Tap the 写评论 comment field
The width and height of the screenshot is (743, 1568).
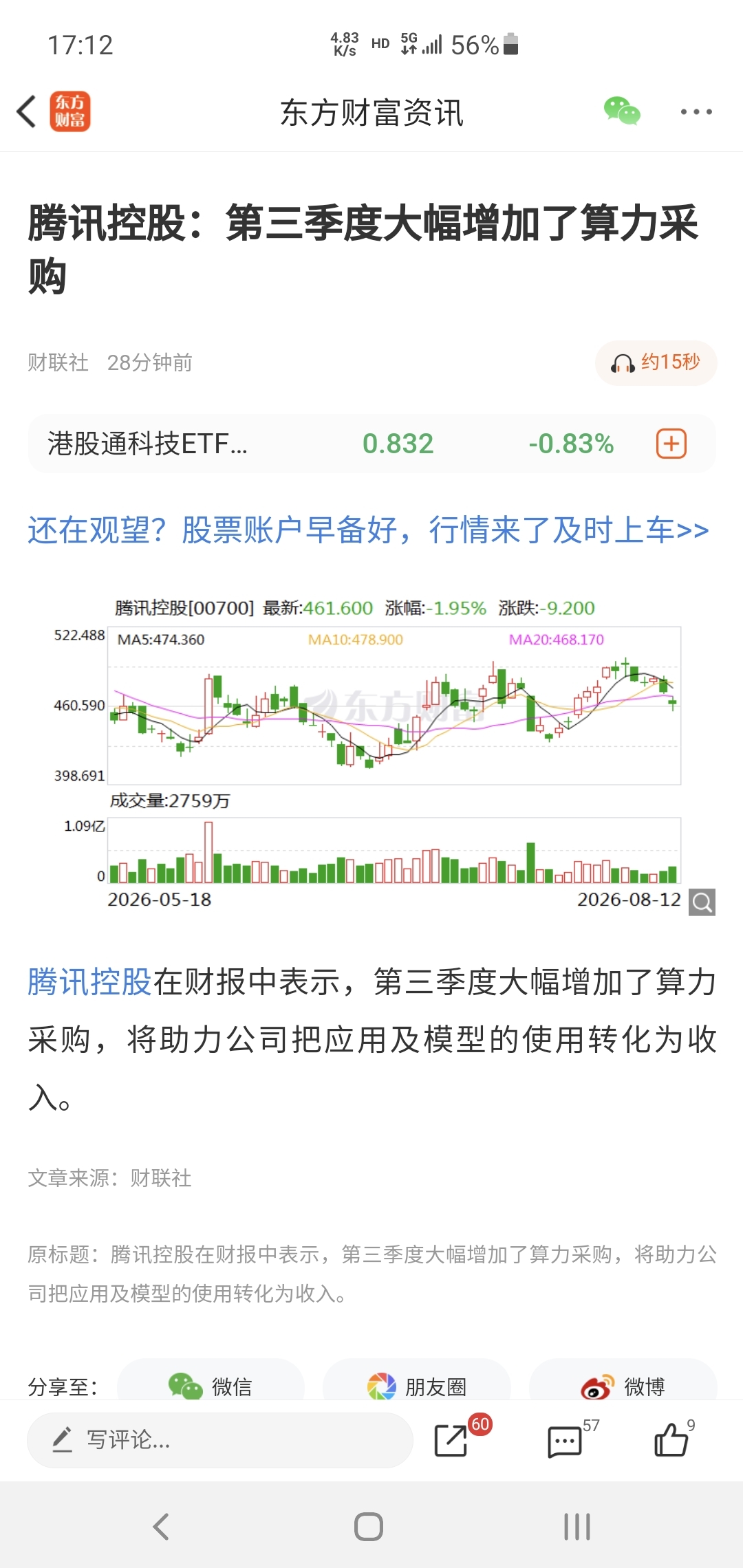[220, 1439]
